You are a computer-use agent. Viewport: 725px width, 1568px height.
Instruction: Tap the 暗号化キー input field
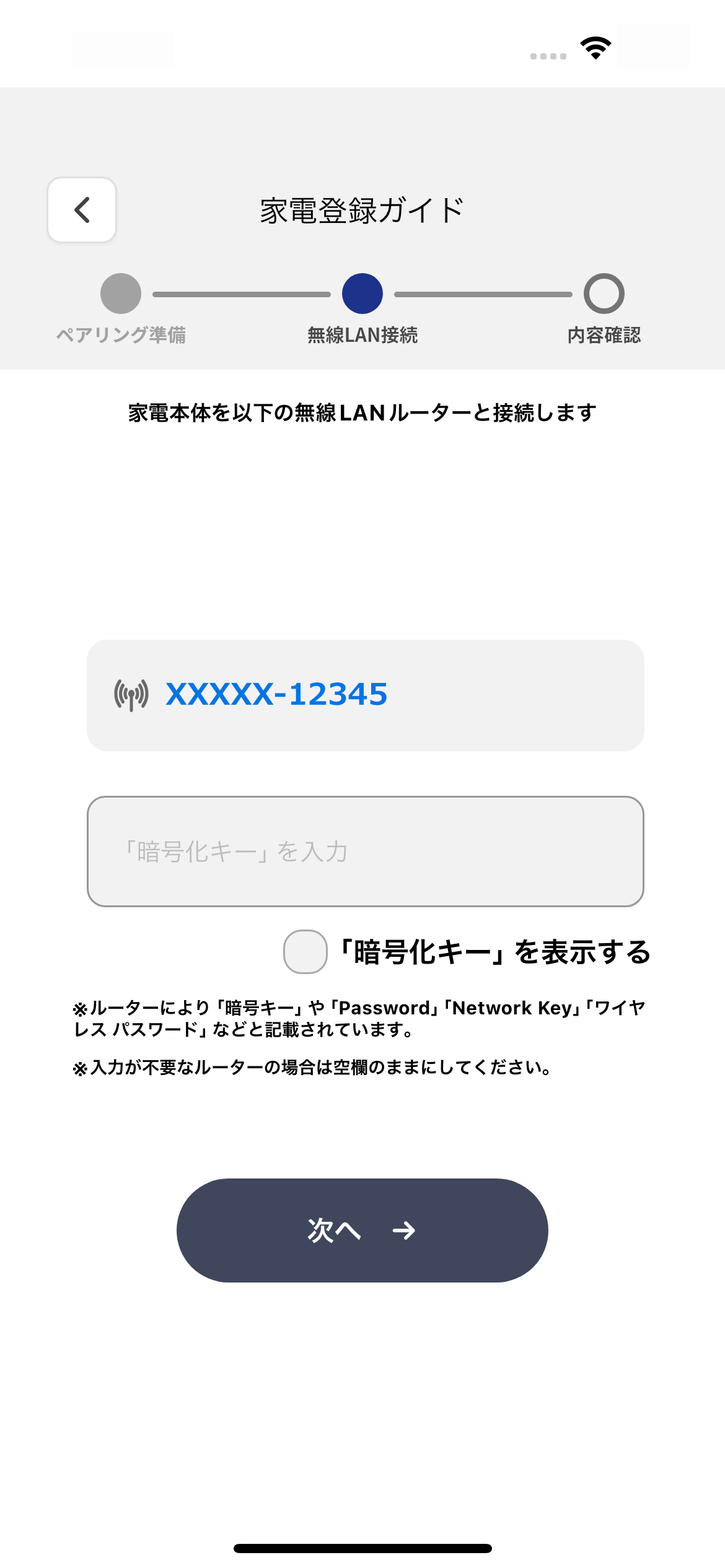click(365, 852)
